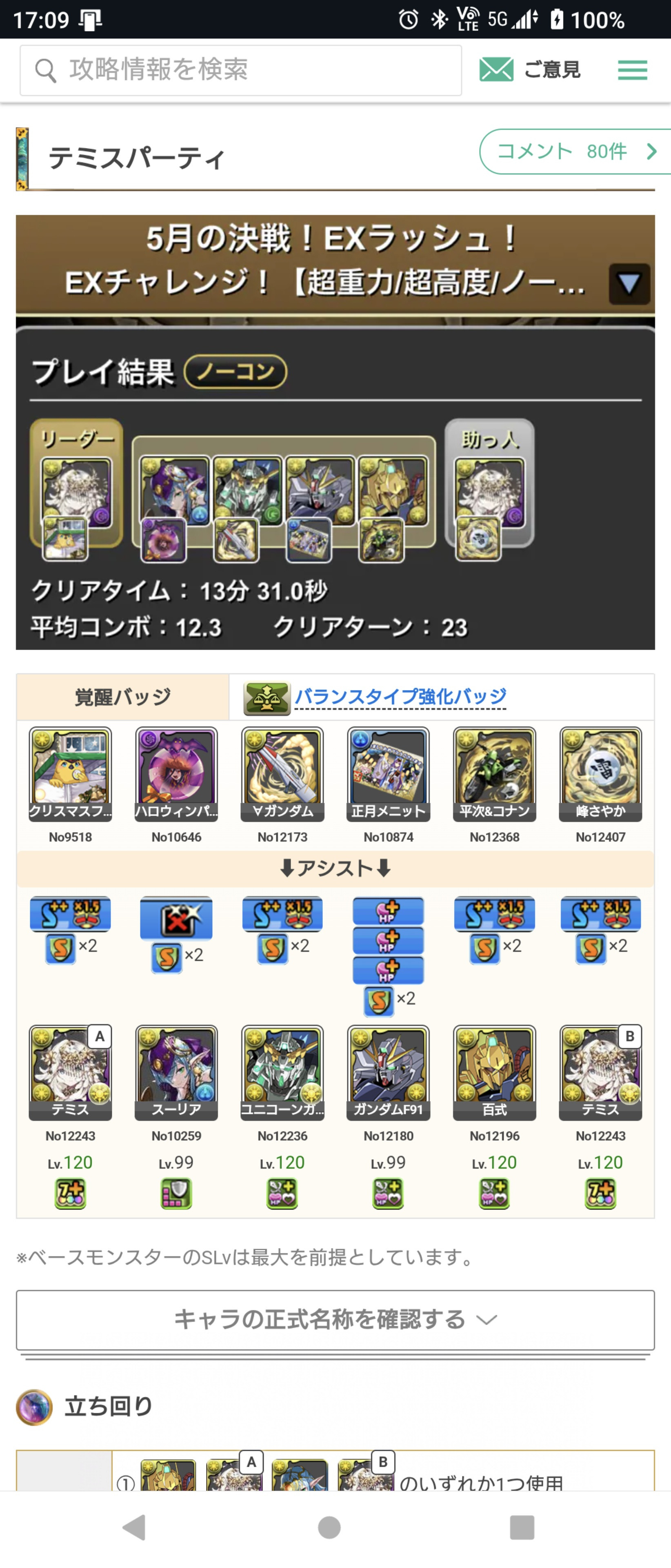Go back with the system back button
This screenshot has height=1568, width=671.
(x=134, y=1527)
